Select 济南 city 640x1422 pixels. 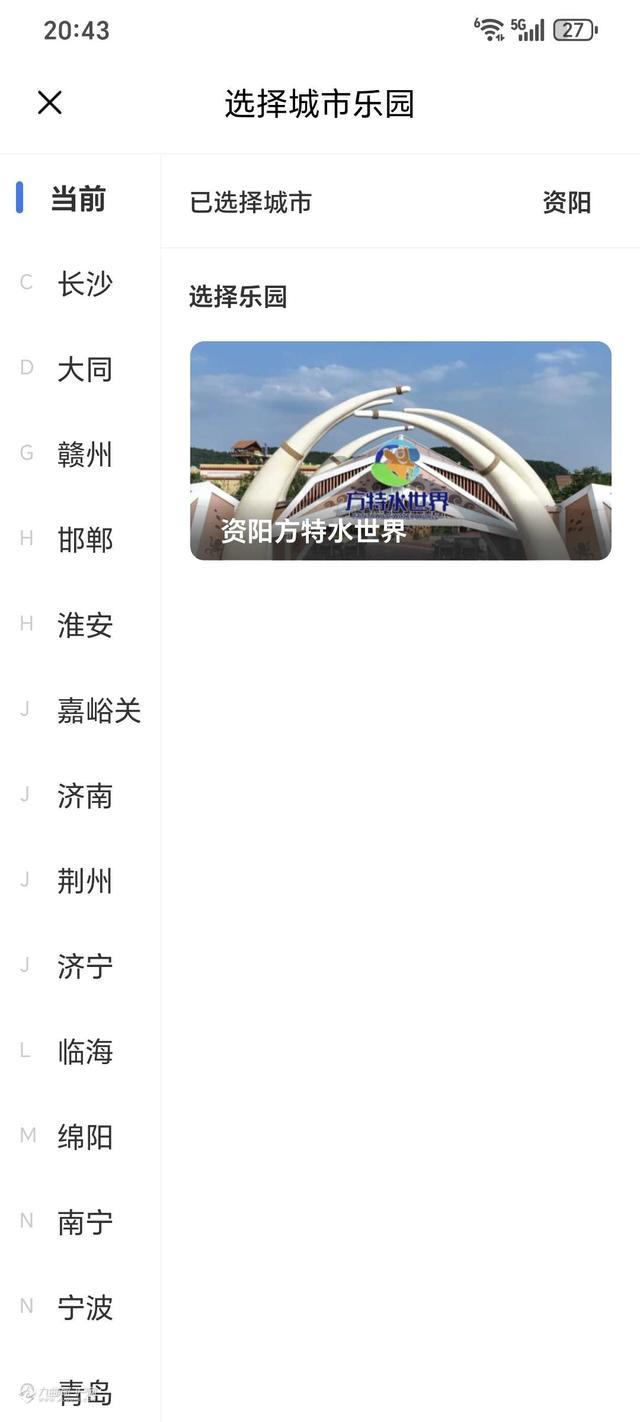tap(84, 796)
